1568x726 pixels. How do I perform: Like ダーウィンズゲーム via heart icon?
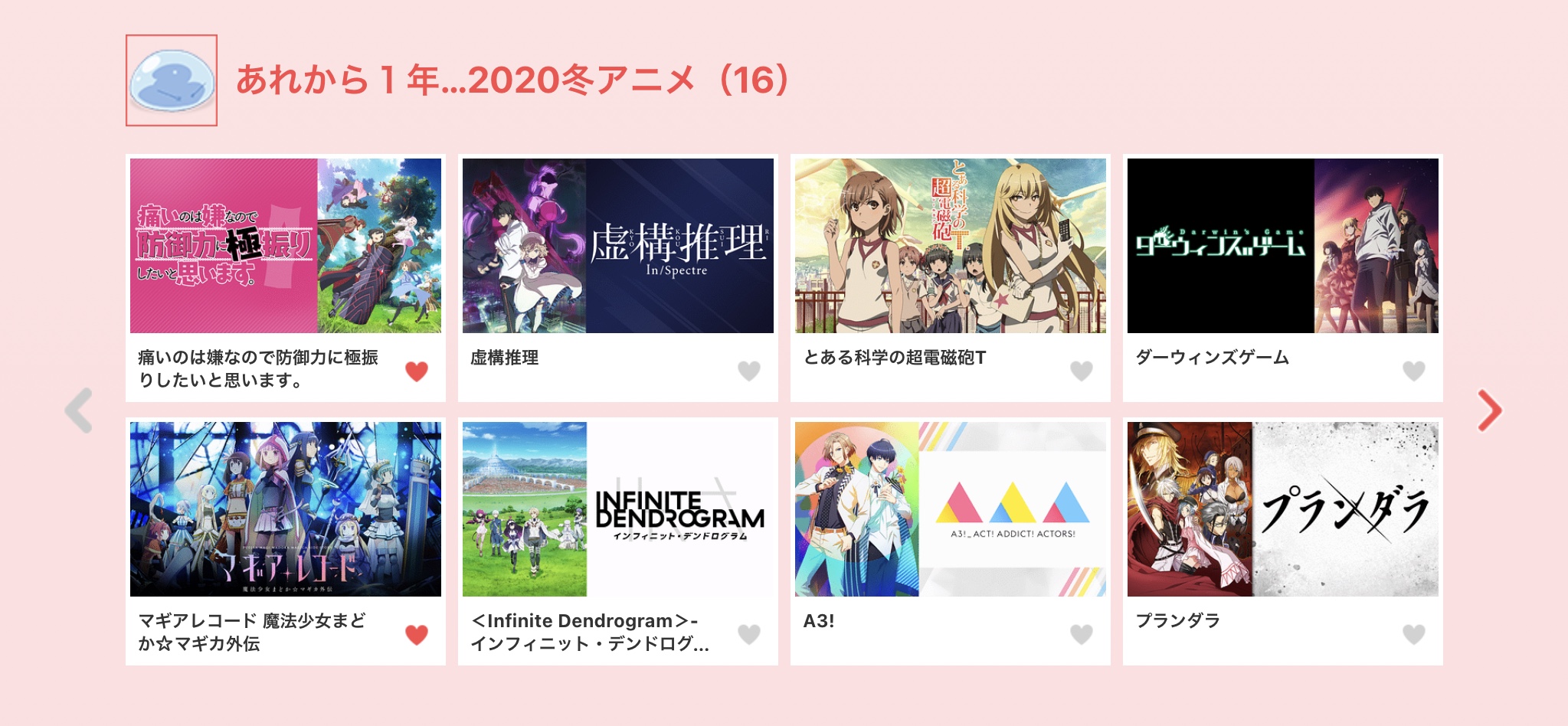pyautogui.click(x=1414, y=371)
